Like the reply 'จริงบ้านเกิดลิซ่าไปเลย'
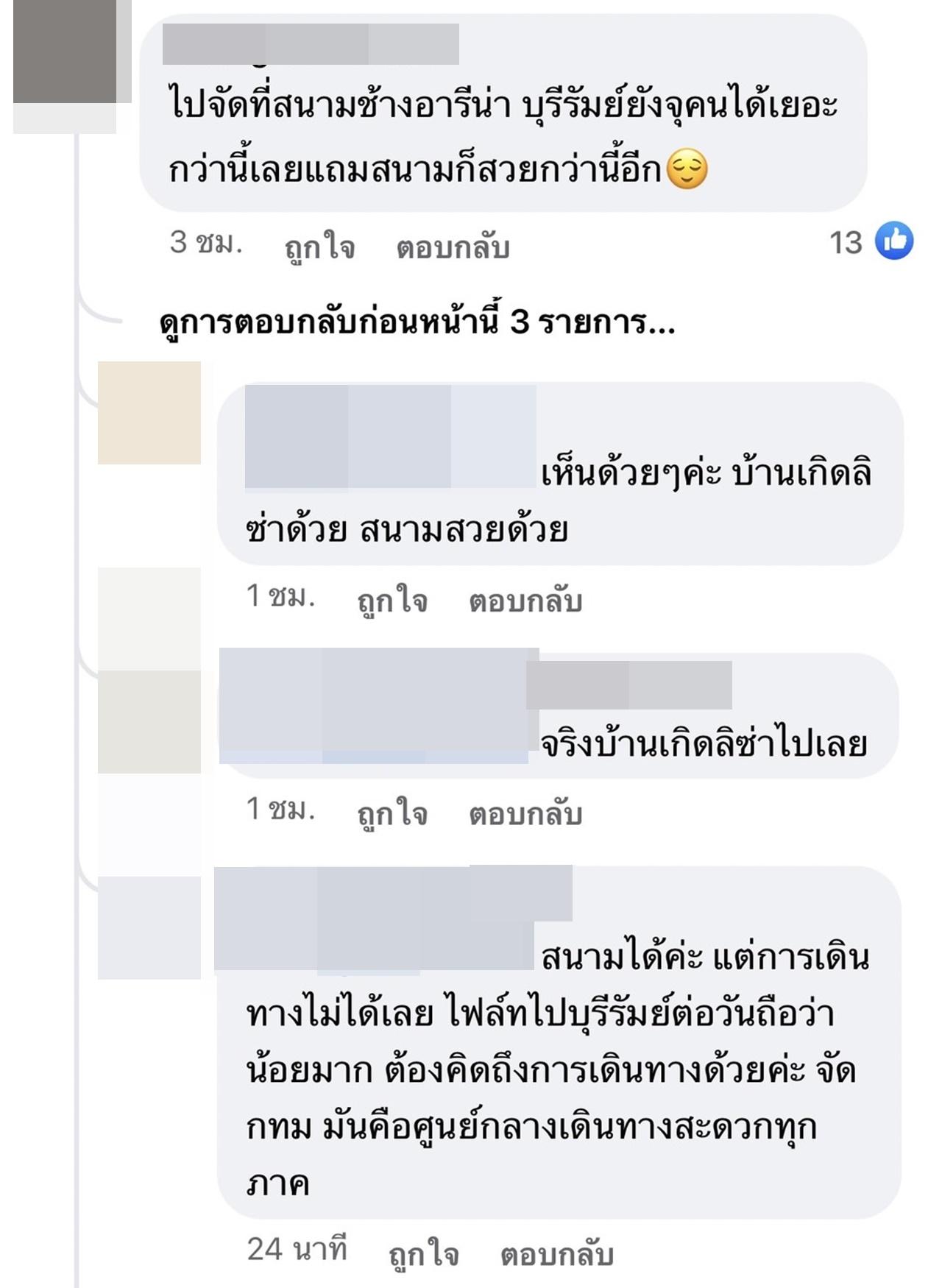The image size is (942, 1288). tap(392, 813)
